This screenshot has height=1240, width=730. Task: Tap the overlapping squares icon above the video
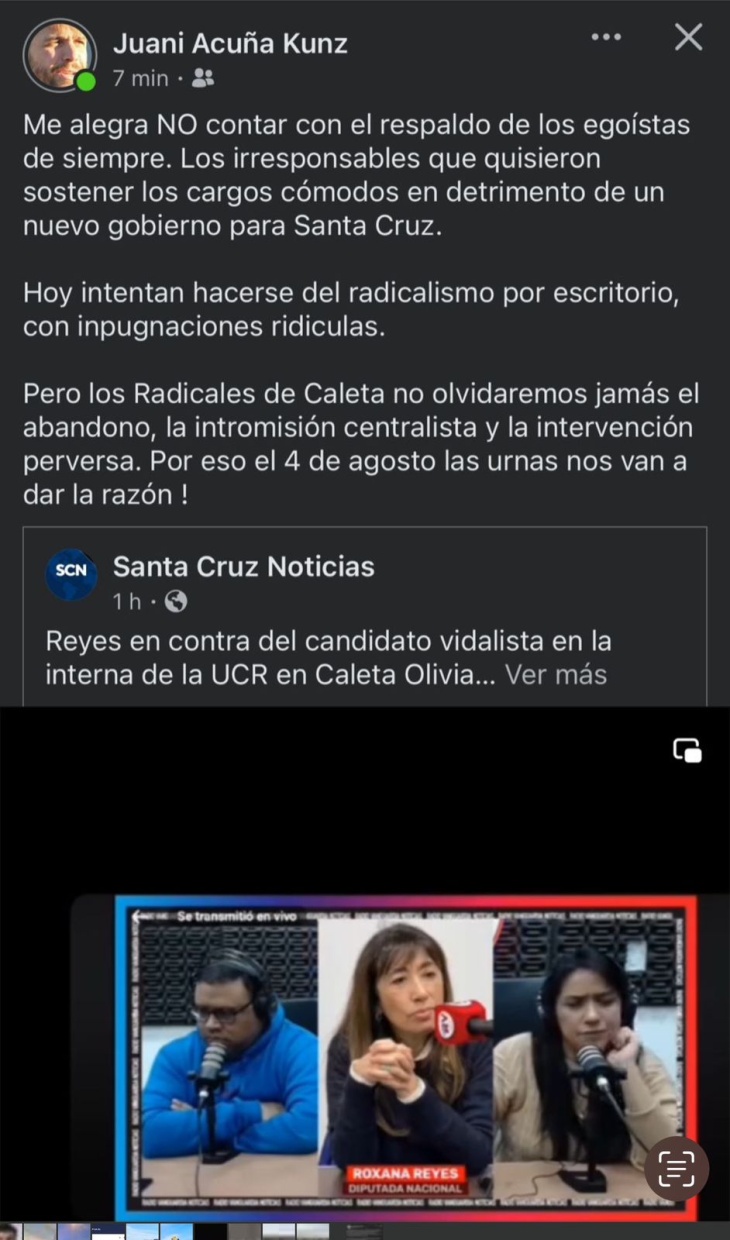[687, 750]
